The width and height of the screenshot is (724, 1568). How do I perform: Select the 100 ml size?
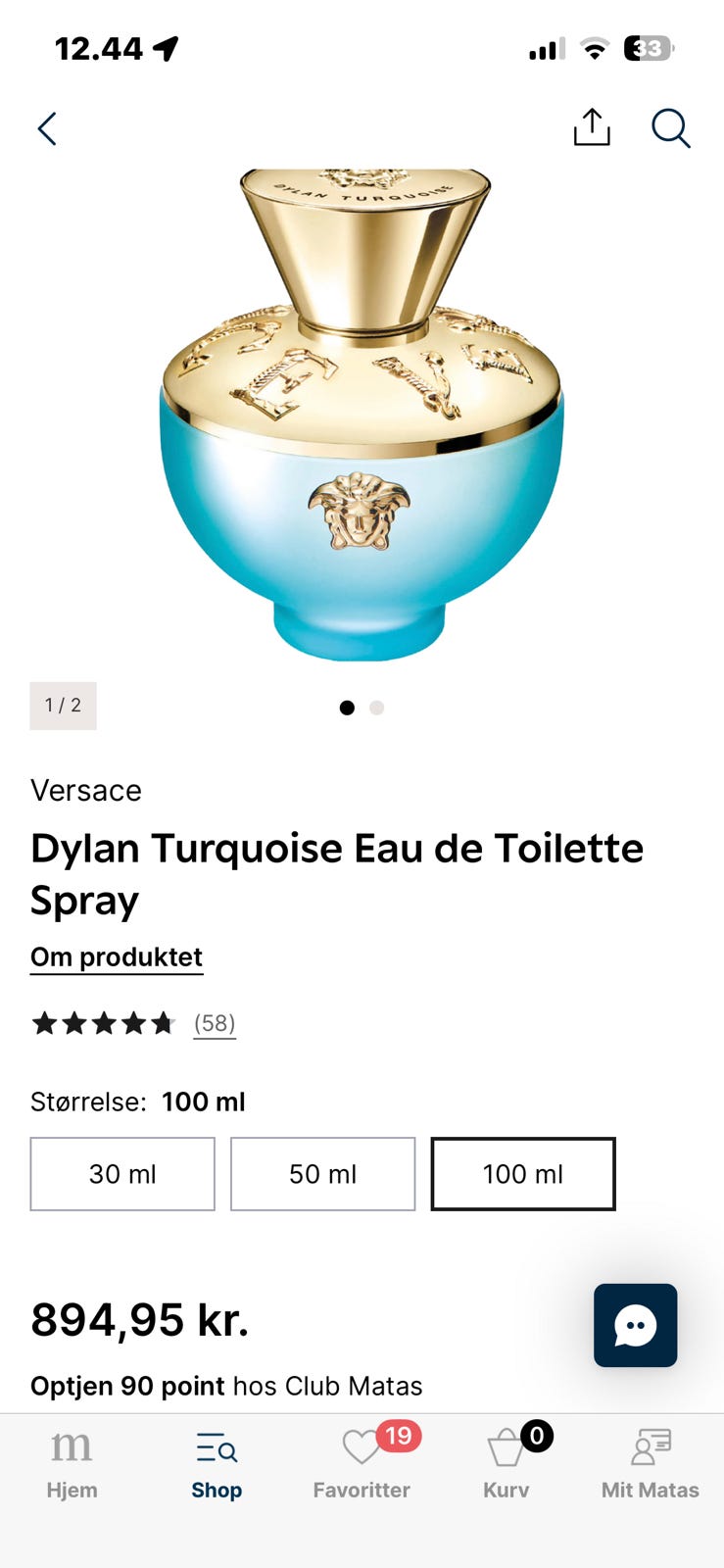523,1174
